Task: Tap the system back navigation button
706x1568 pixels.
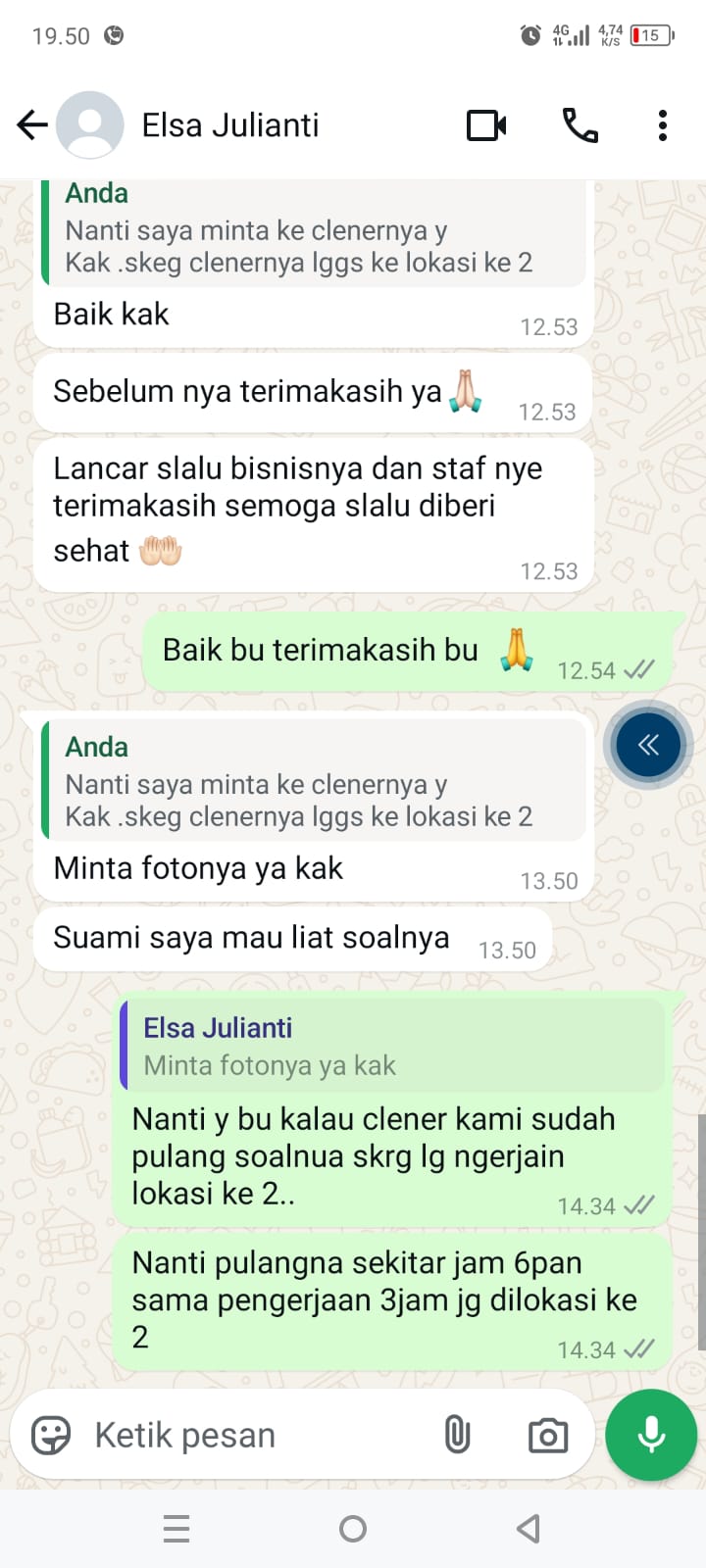Action: click(529, 1528)
